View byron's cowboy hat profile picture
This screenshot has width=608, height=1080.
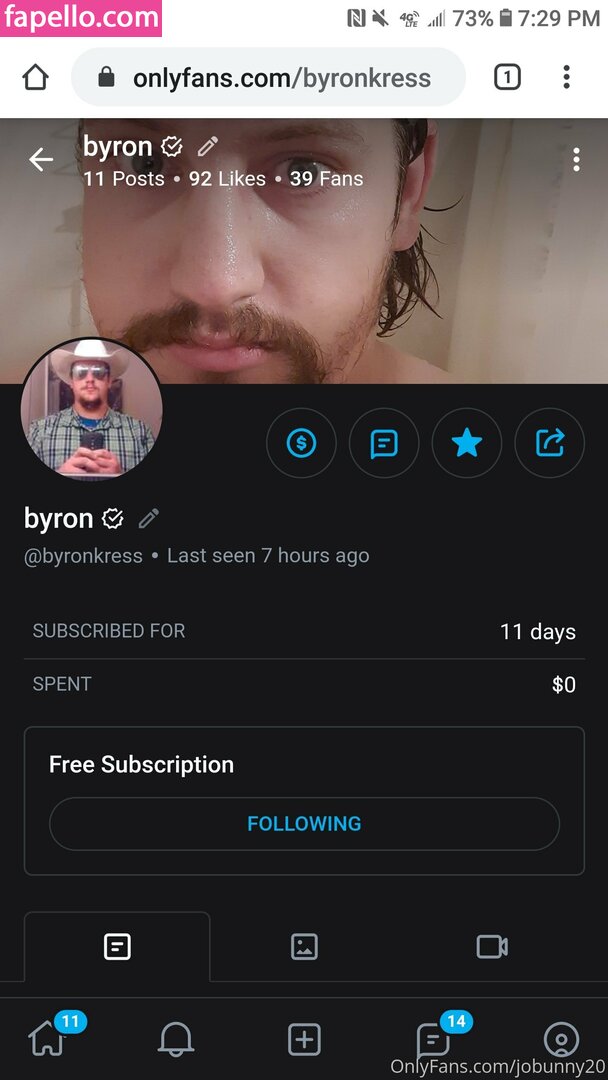point(91,410)
